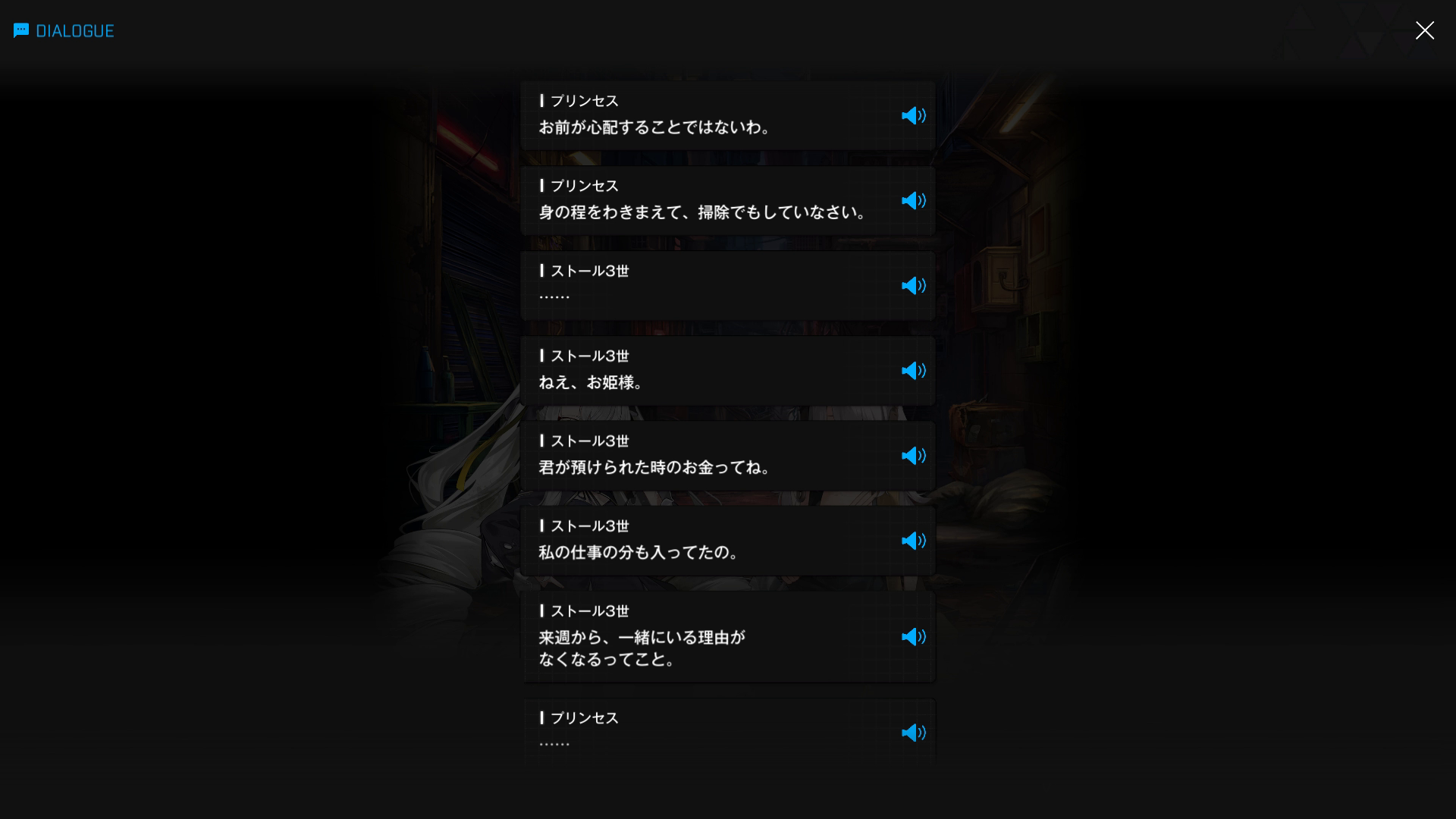
Task: Play voice for '君が預けられた時のお金ってね'
Action: (x=913, y=455)
